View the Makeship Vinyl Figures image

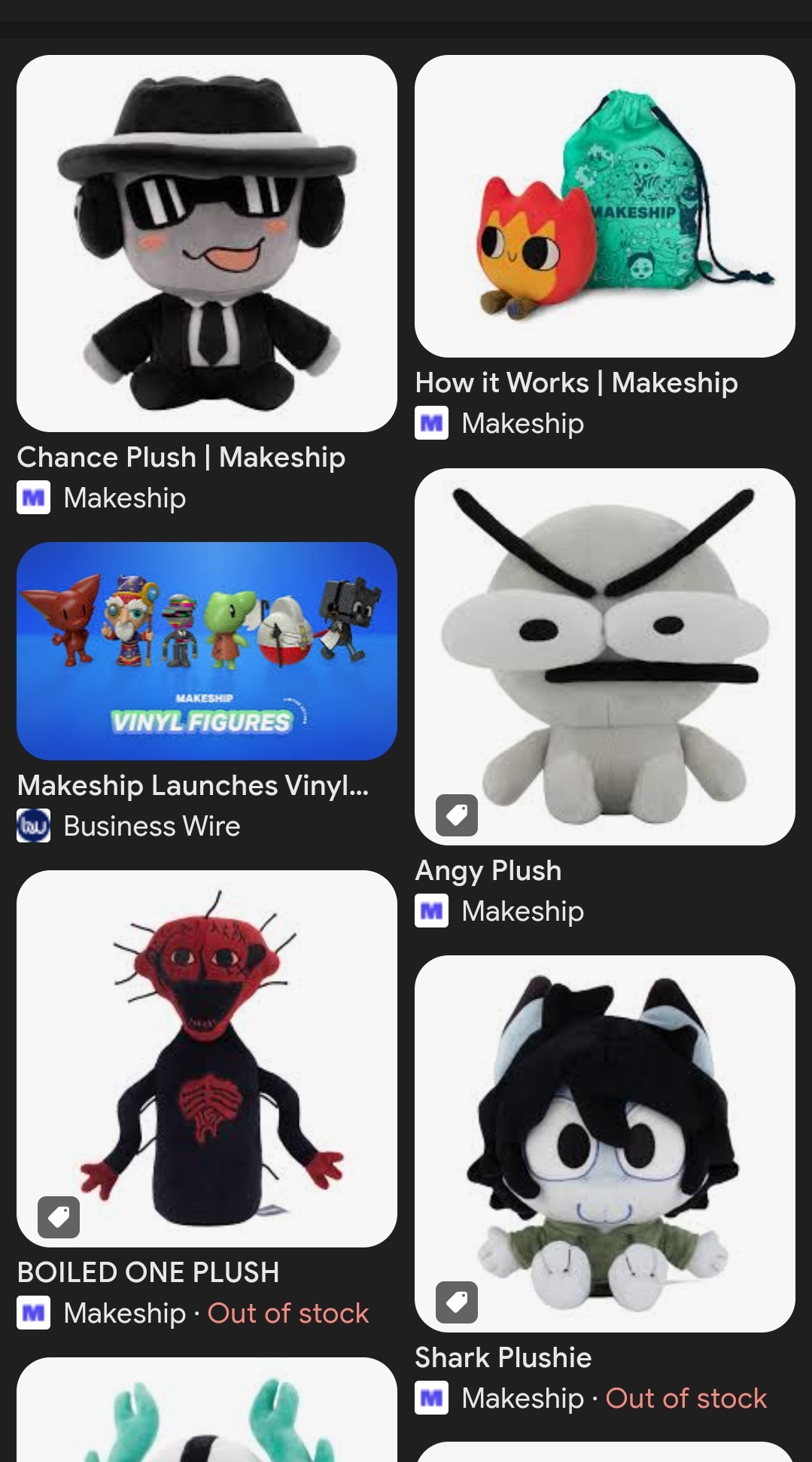point(206,650)
